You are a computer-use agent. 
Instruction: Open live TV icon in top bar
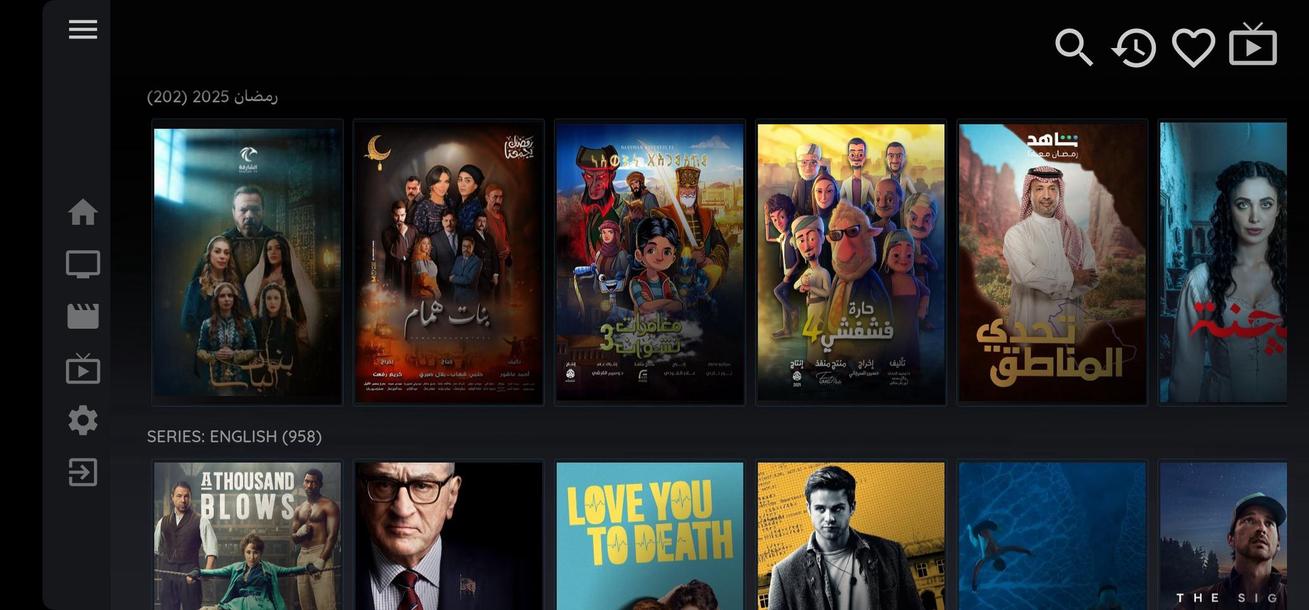pos(1253,46)
